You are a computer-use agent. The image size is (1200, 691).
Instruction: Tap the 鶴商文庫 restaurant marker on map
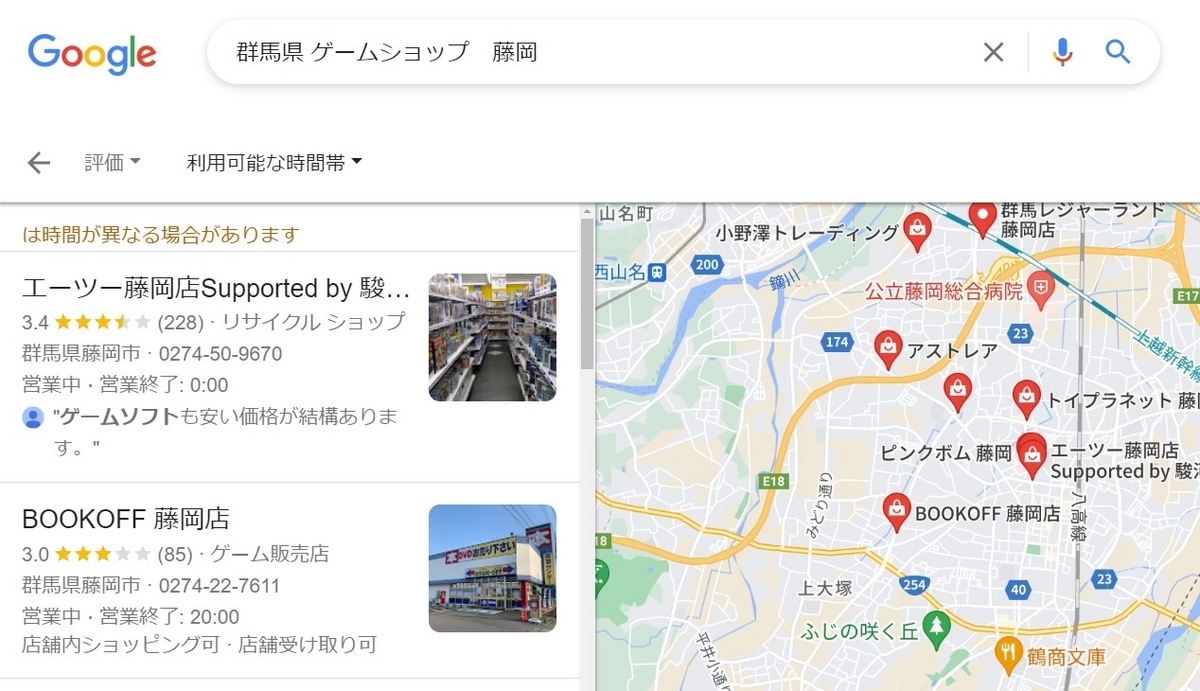[1009, 654]
